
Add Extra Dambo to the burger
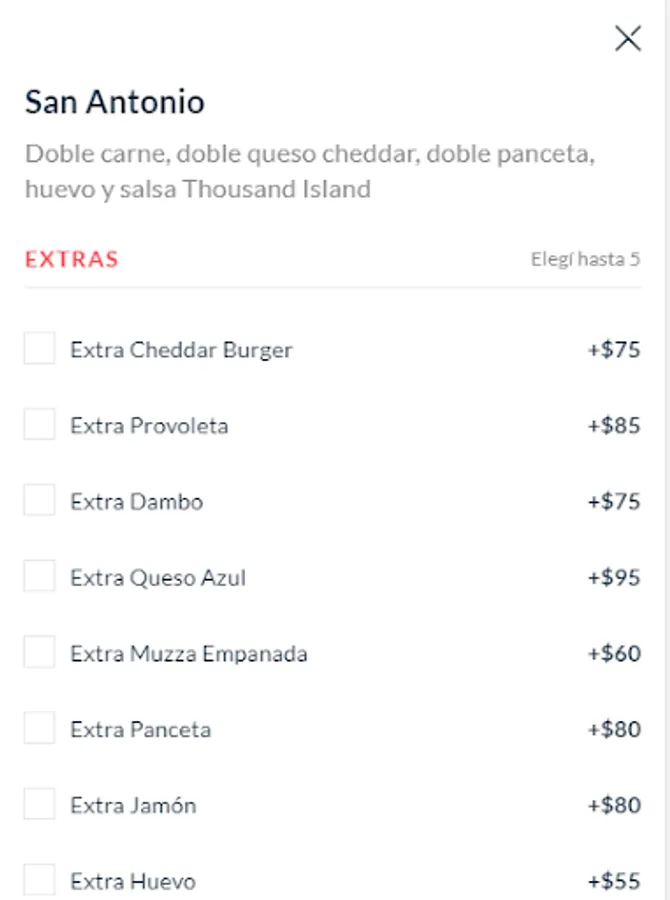pos(40,501)
